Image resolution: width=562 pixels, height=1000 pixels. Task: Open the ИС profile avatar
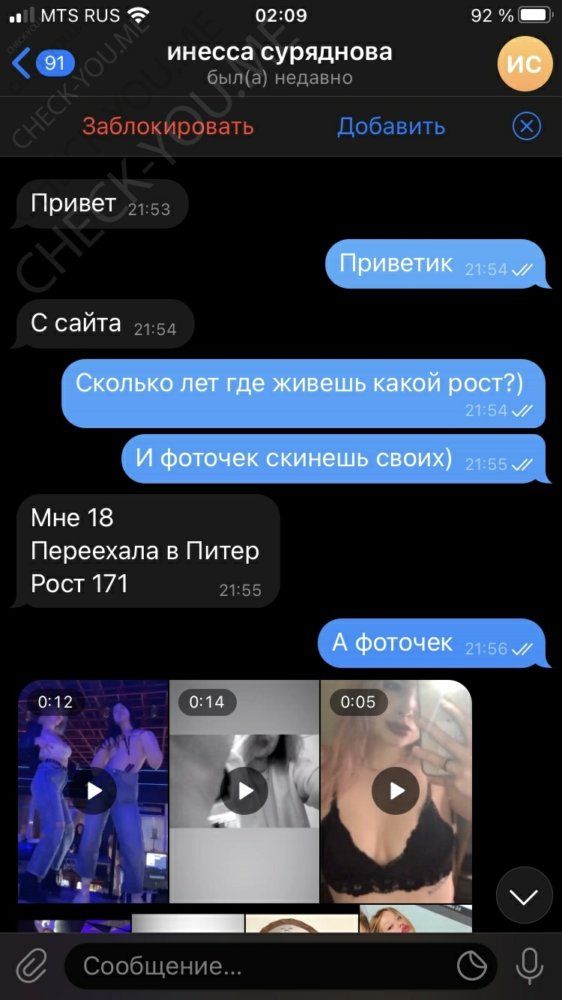524,64
